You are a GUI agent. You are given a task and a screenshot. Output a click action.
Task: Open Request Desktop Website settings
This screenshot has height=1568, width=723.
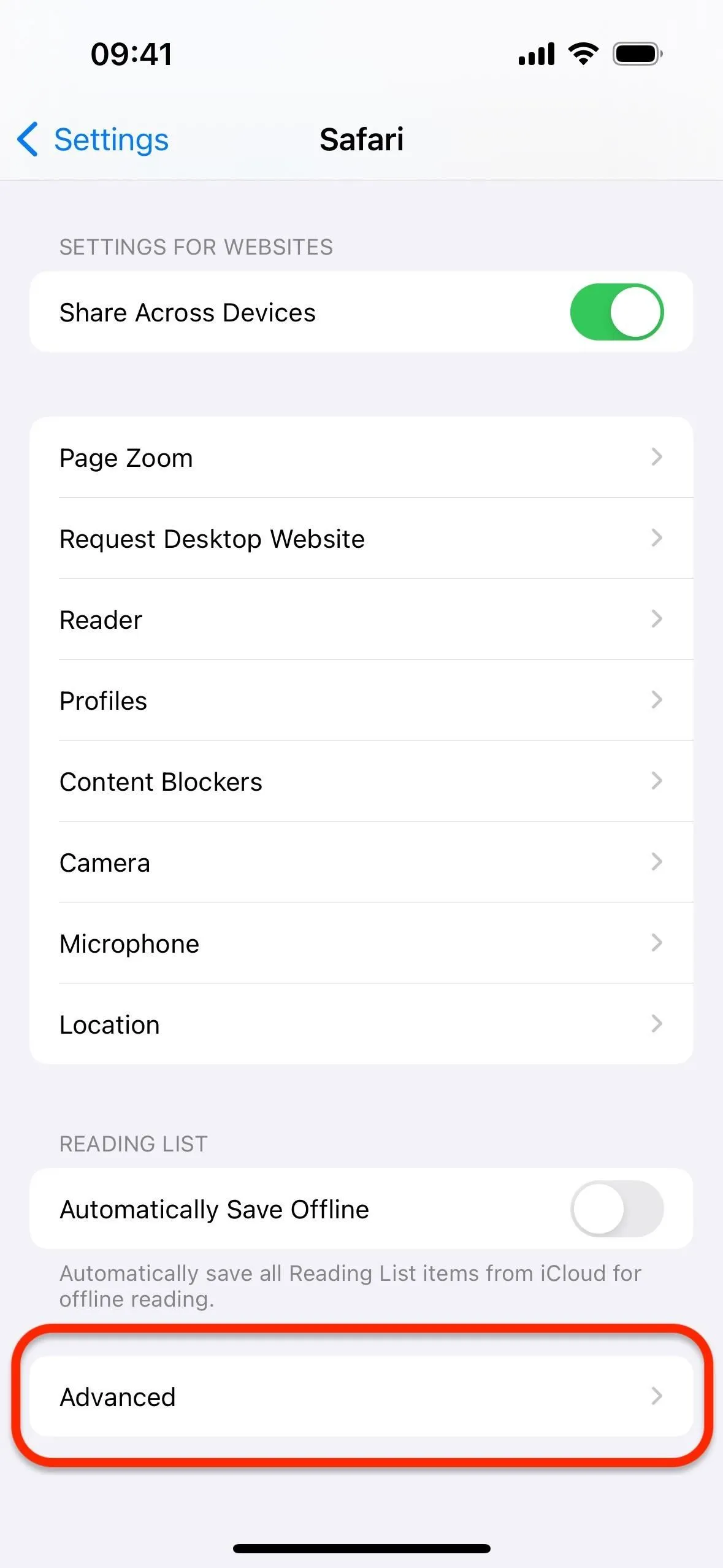pos(362,539)
